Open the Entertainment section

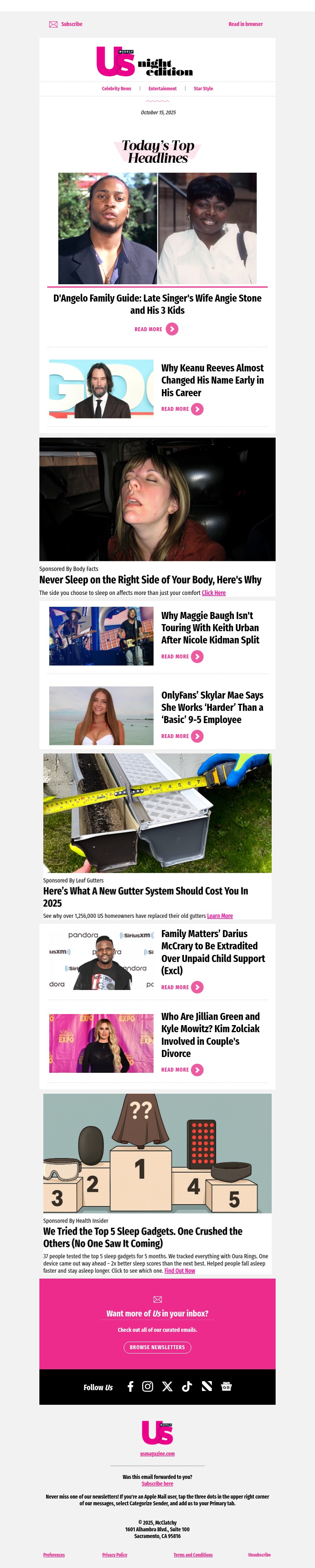pyautogui.click(x=162, y=89)
